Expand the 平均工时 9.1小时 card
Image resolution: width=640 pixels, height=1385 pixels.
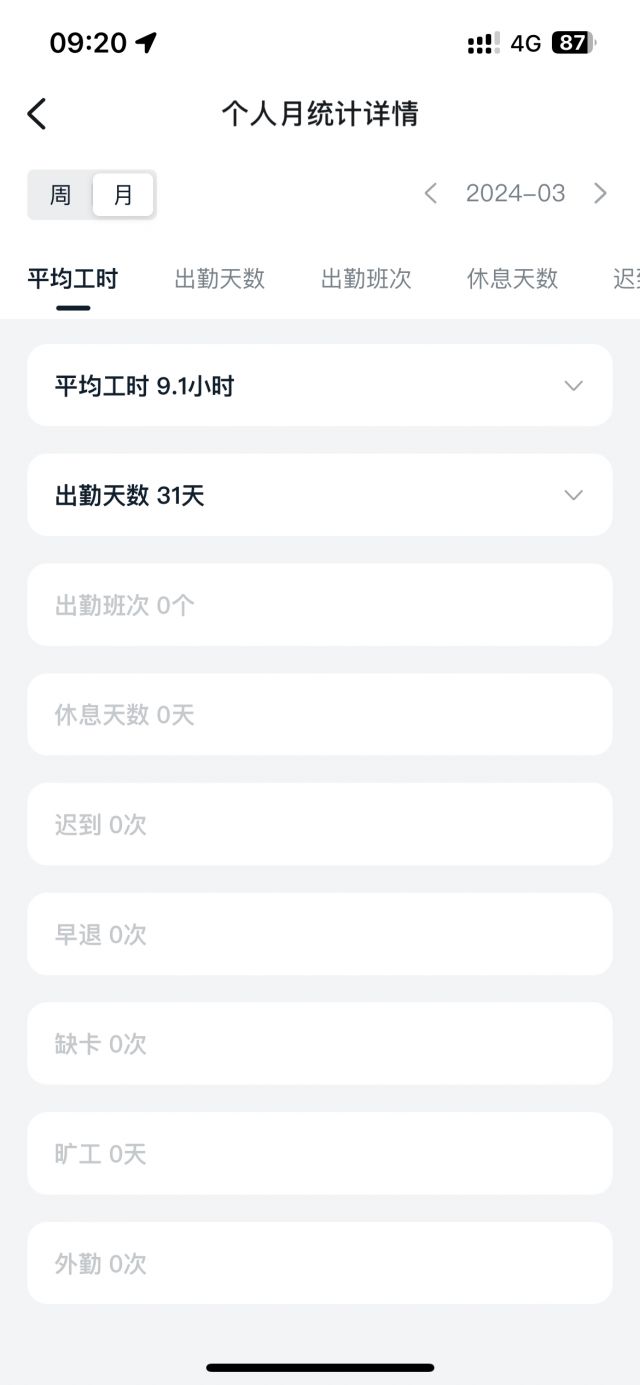point(320,385)
